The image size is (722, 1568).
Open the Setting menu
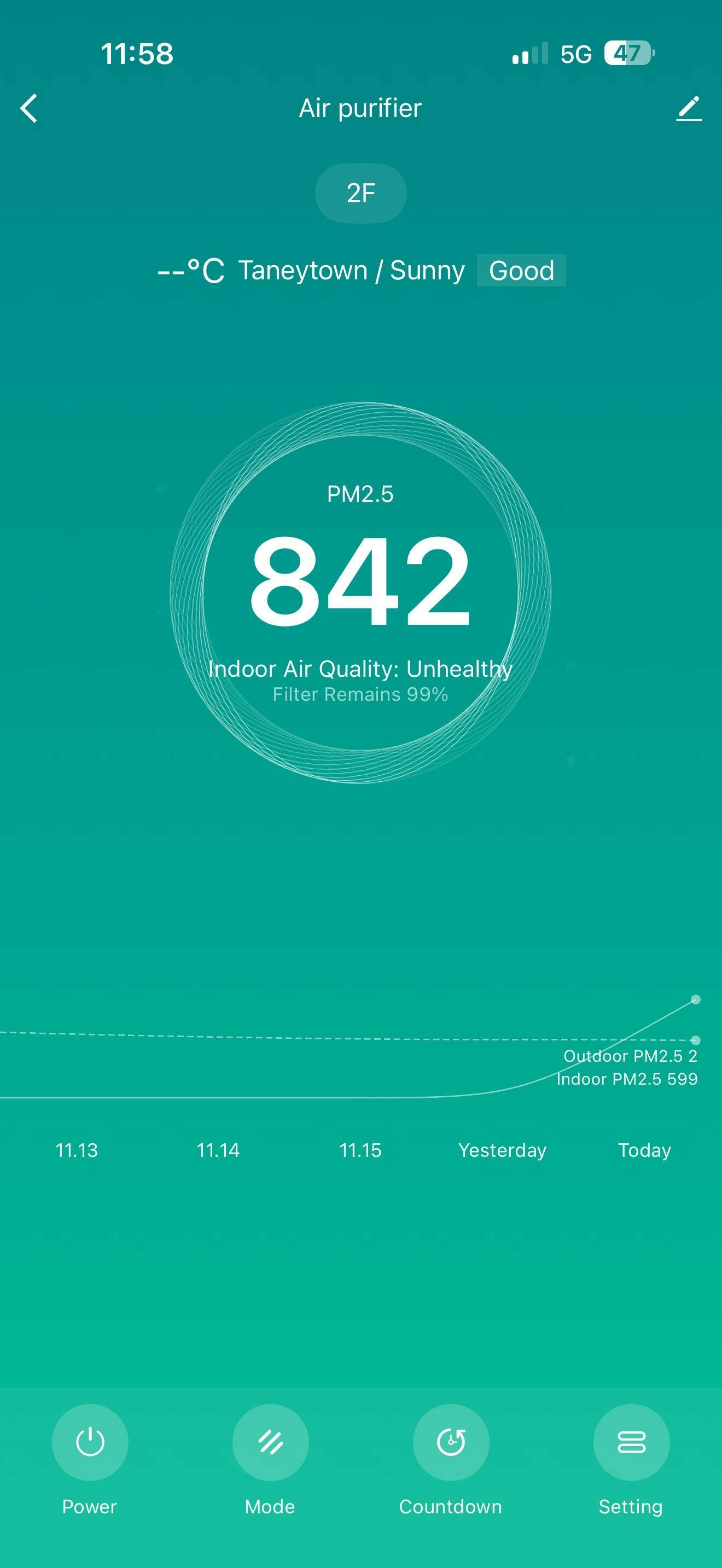631,1442
